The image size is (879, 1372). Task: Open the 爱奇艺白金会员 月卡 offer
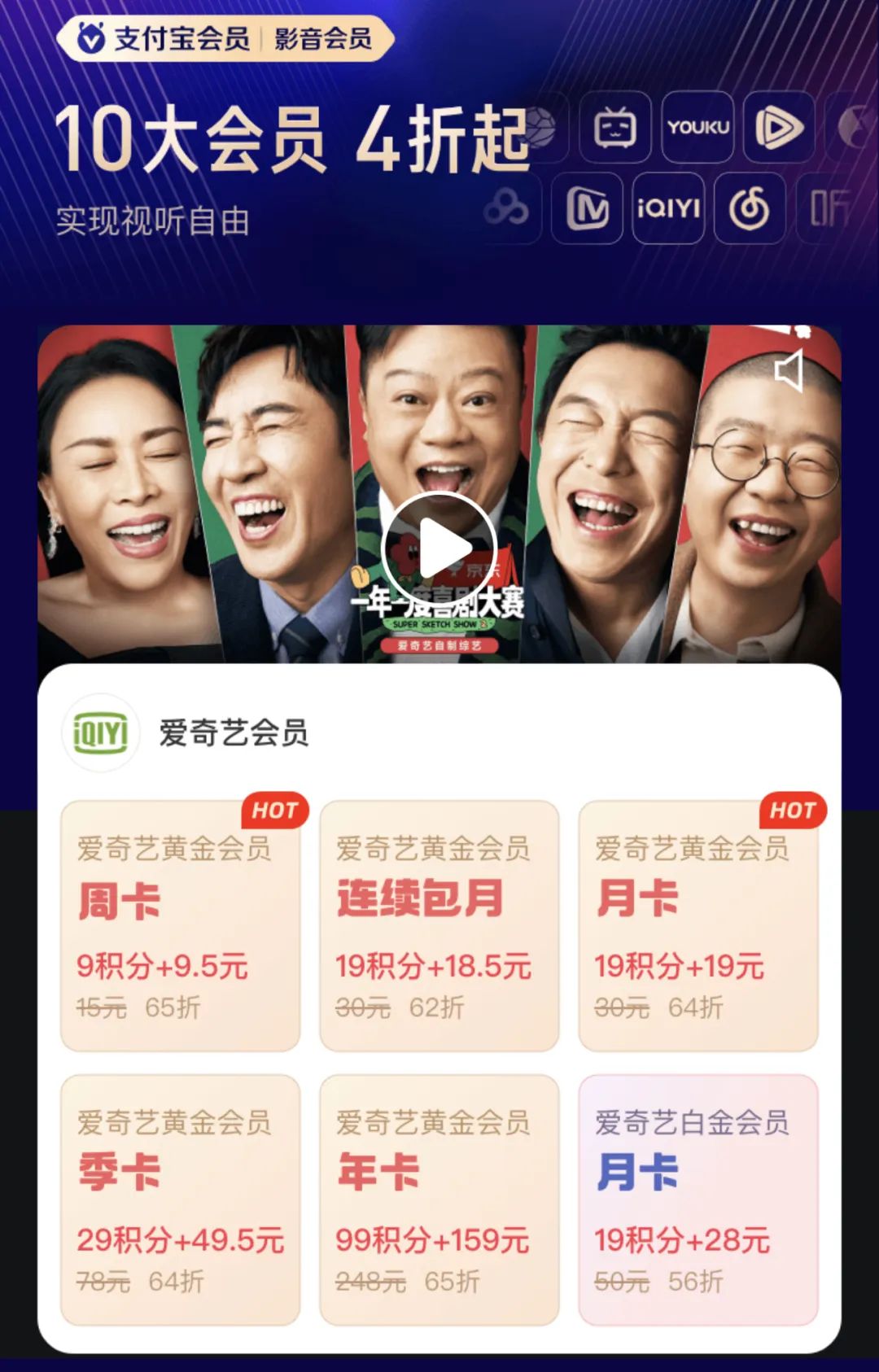click(x=698, y=1199)
